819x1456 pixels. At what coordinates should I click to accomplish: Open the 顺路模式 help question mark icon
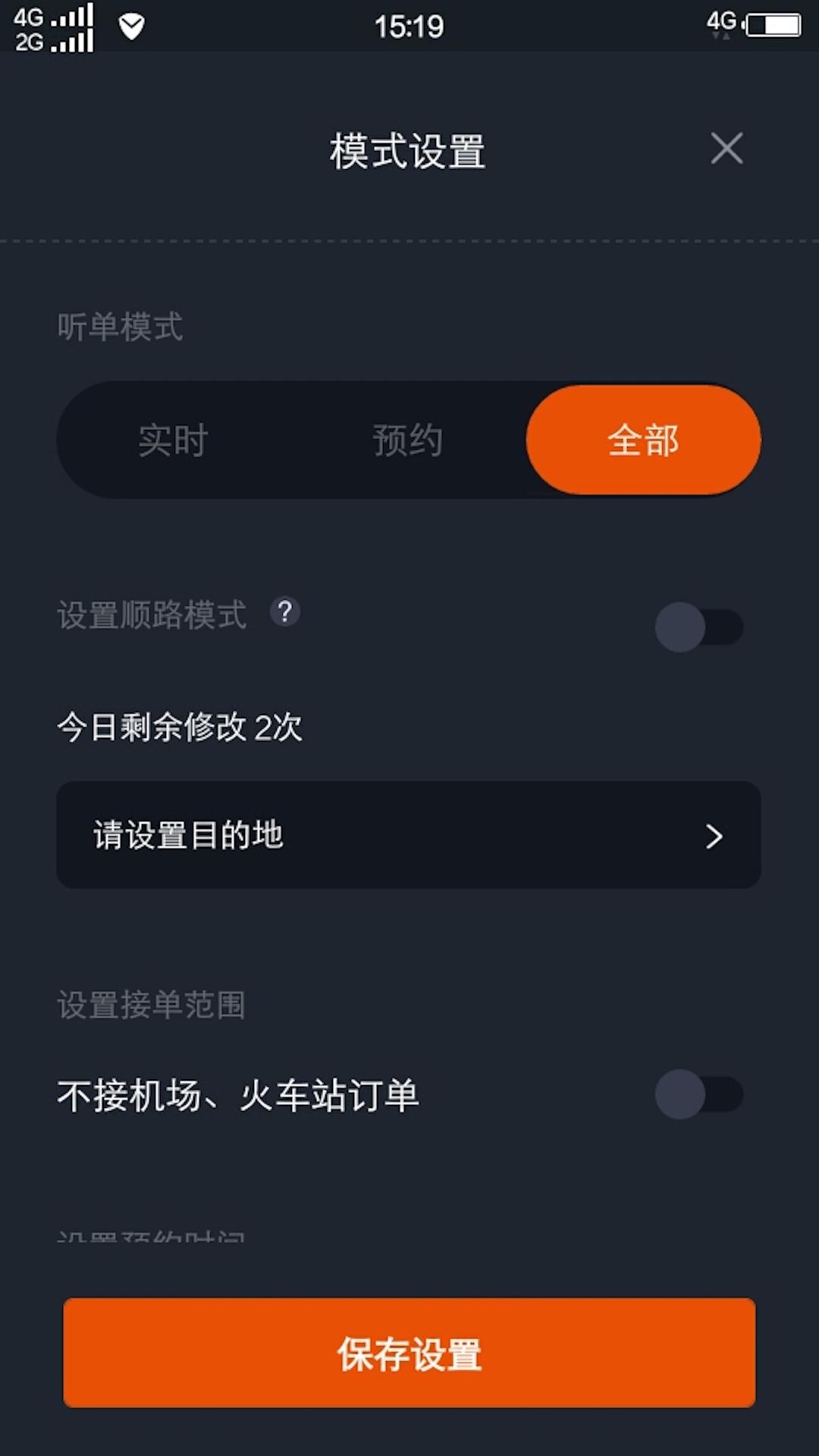[x=287, y=613]
